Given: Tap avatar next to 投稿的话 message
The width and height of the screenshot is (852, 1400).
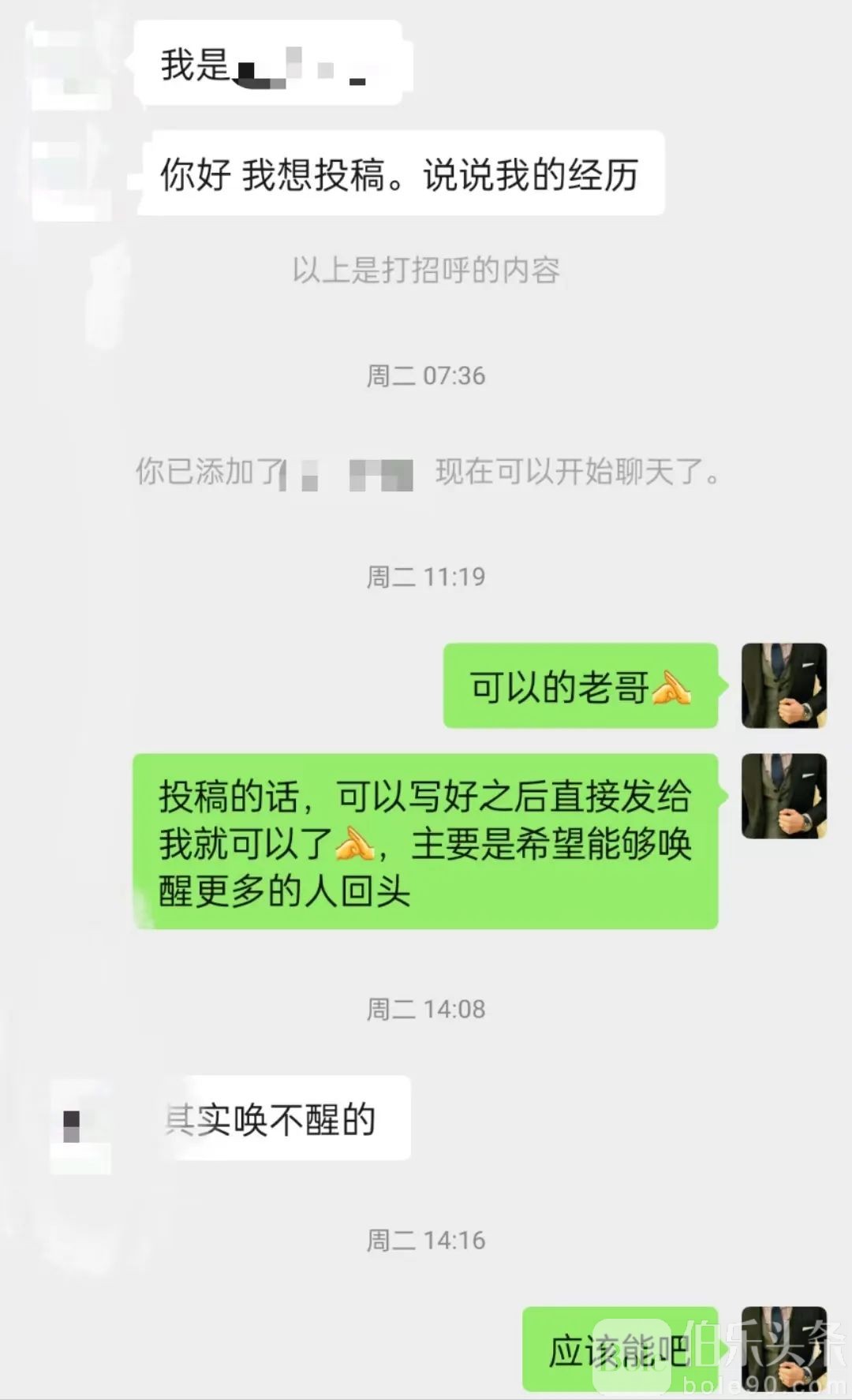Looking at the screenshot, I should pyautogui.click(x=783, y=796).
